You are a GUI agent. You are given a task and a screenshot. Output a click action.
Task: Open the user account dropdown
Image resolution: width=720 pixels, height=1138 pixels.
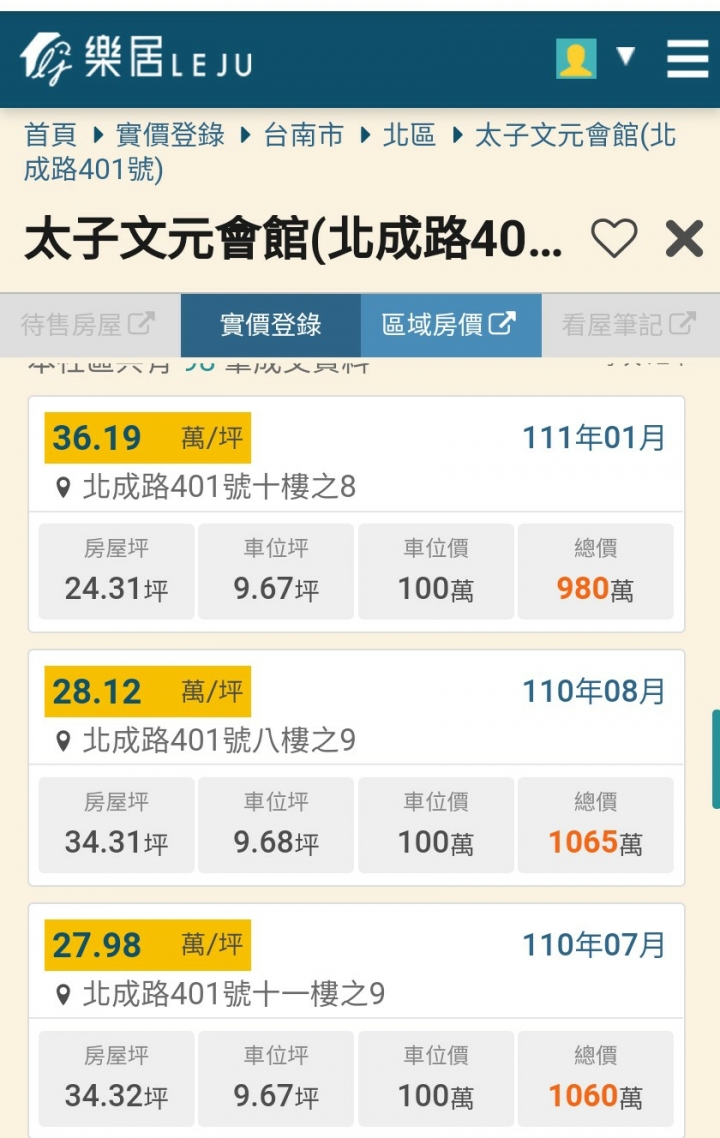[x=596, y=58]
